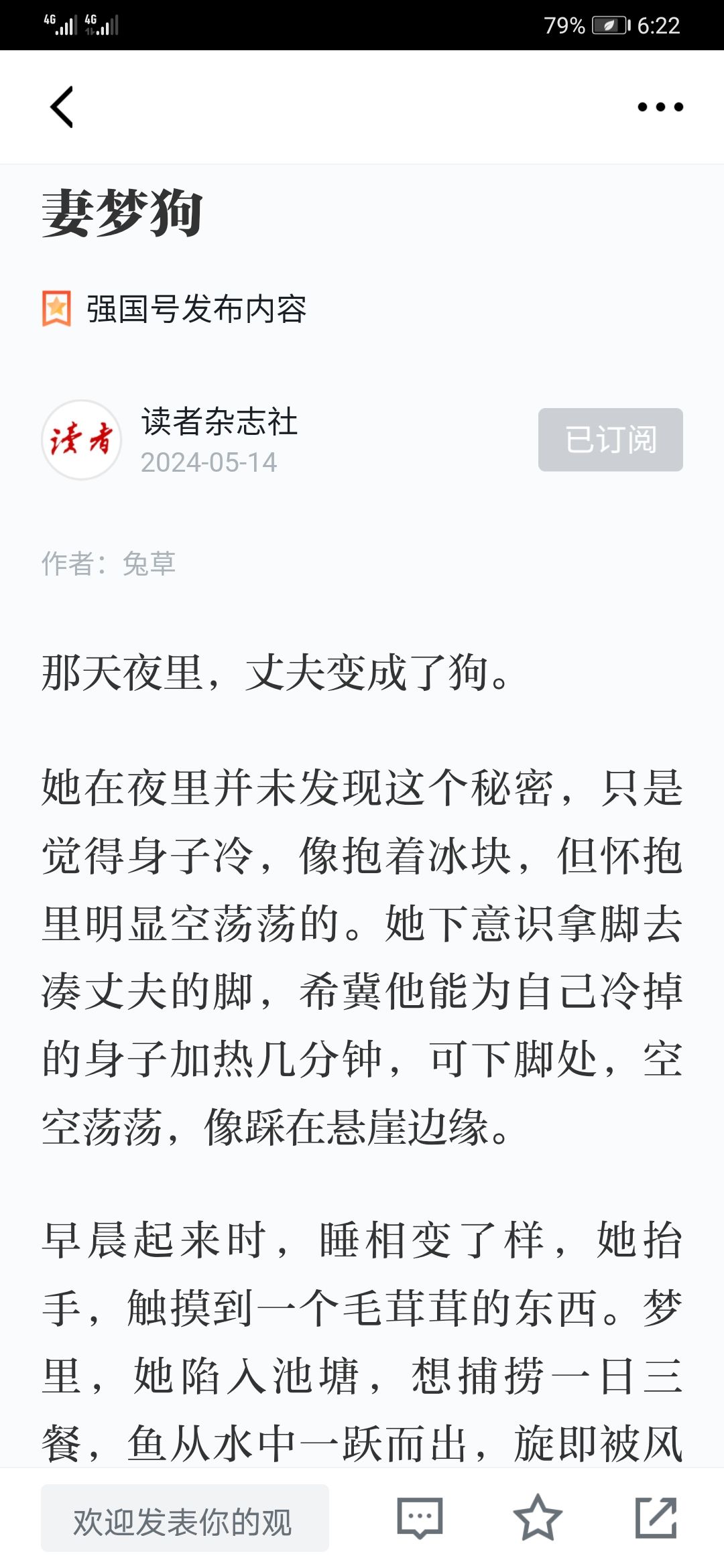Tap the 已订阅 subscribed button
The width and height of the screenshot is (724, 1568).
tap(611, 440)
